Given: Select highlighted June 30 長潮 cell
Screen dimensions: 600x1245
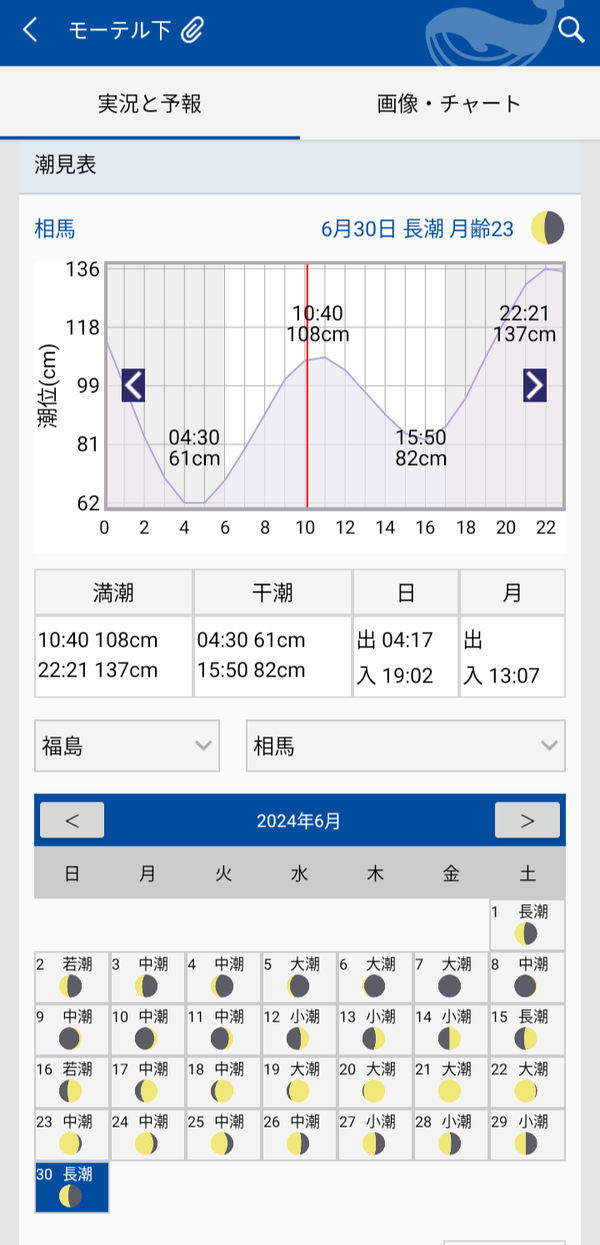Looking at the screenshot, I should (x=72, y=1187).
